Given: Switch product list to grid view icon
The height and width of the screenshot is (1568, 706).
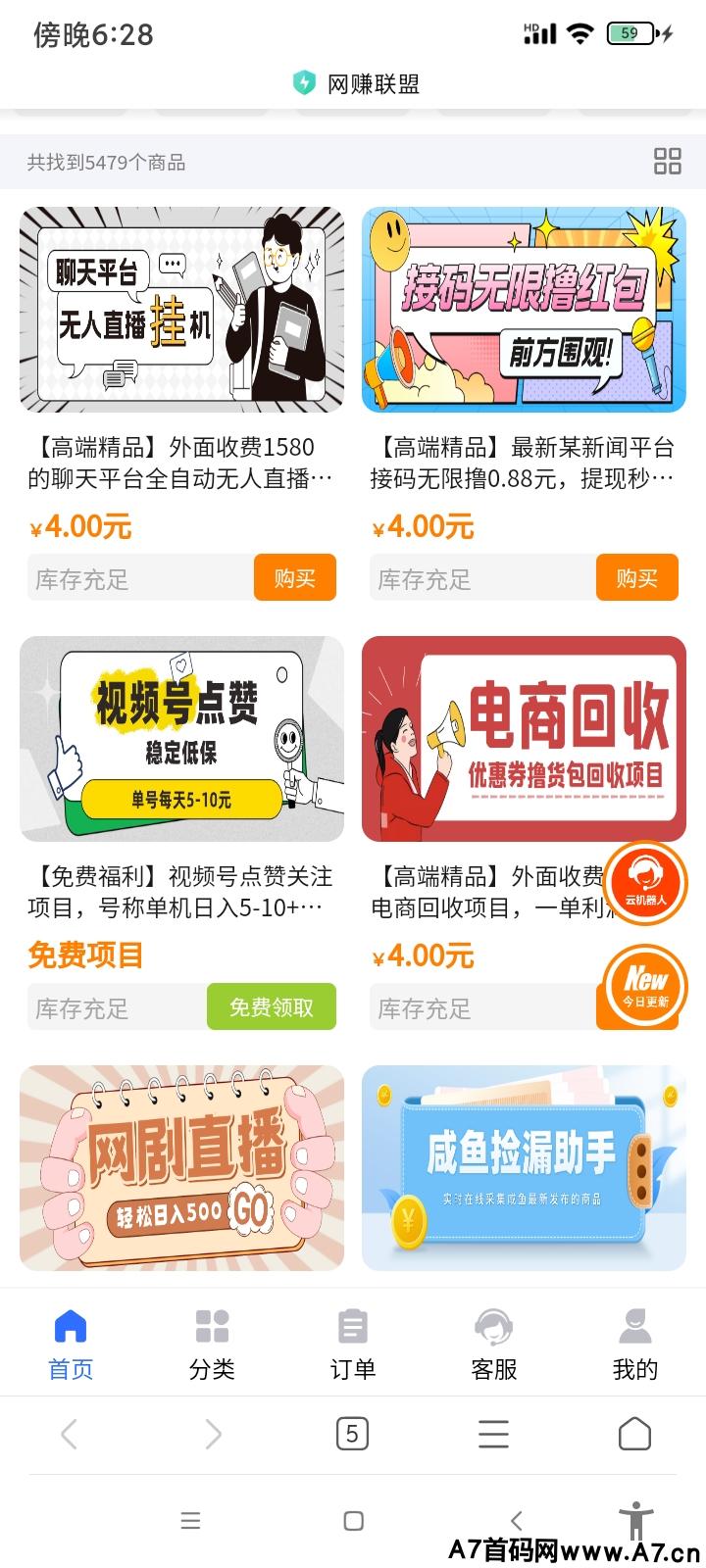Looking at the screenshot, I should tap(667, 162).
